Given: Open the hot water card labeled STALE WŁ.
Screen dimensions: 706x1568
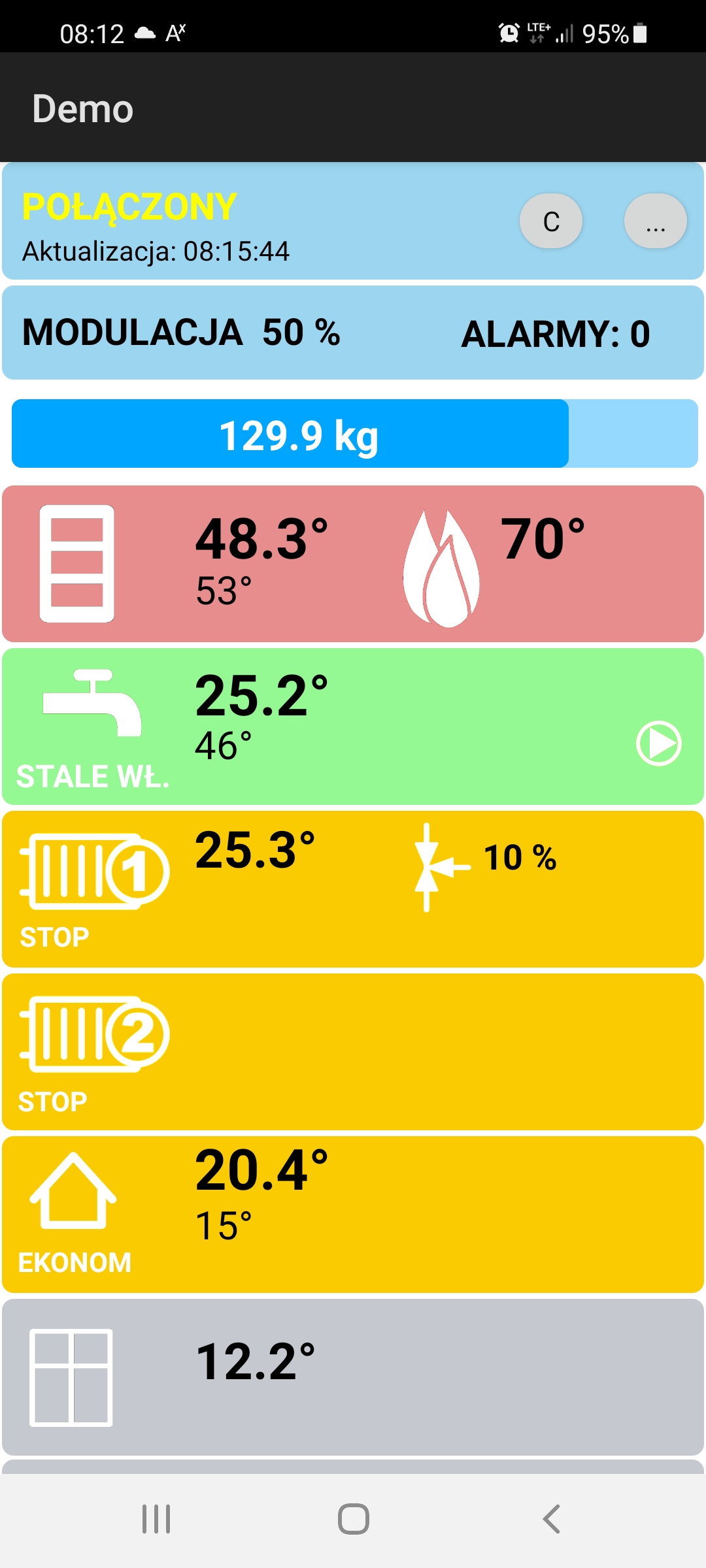Looking at the screenshot, I should [353, 727].
